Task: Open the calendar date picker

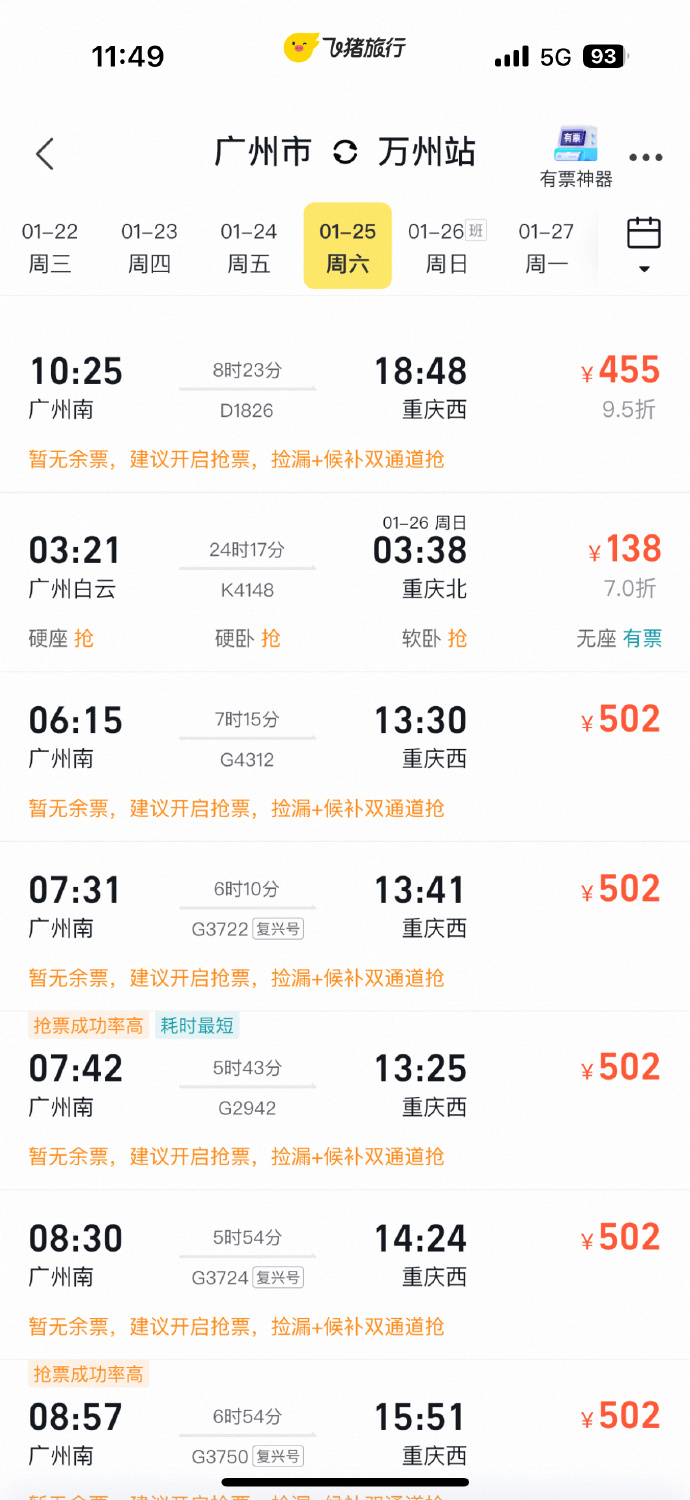Action: coord(644,243)
